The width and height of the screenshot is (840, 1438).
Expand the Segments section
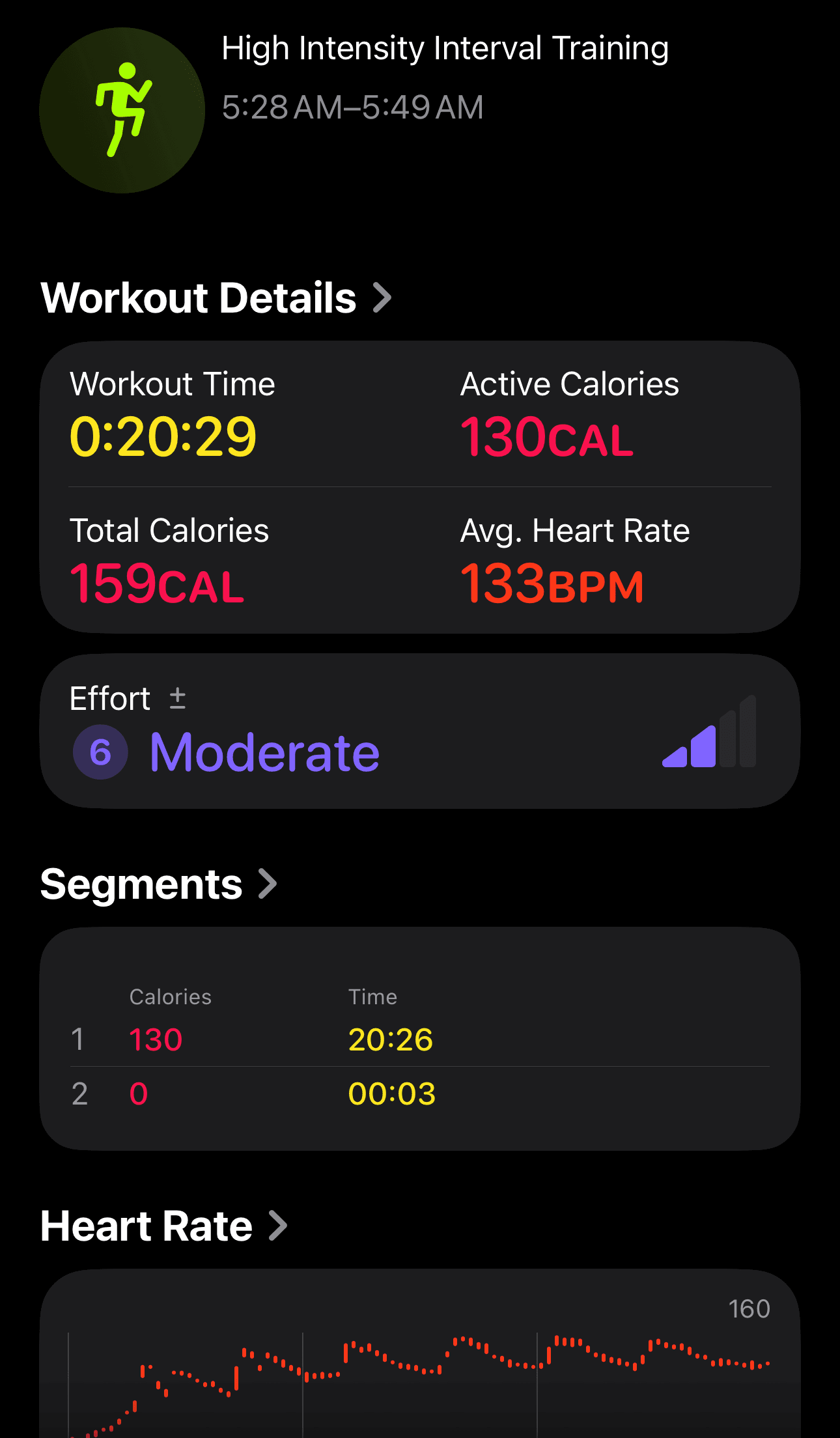click(x=267, y=883)
